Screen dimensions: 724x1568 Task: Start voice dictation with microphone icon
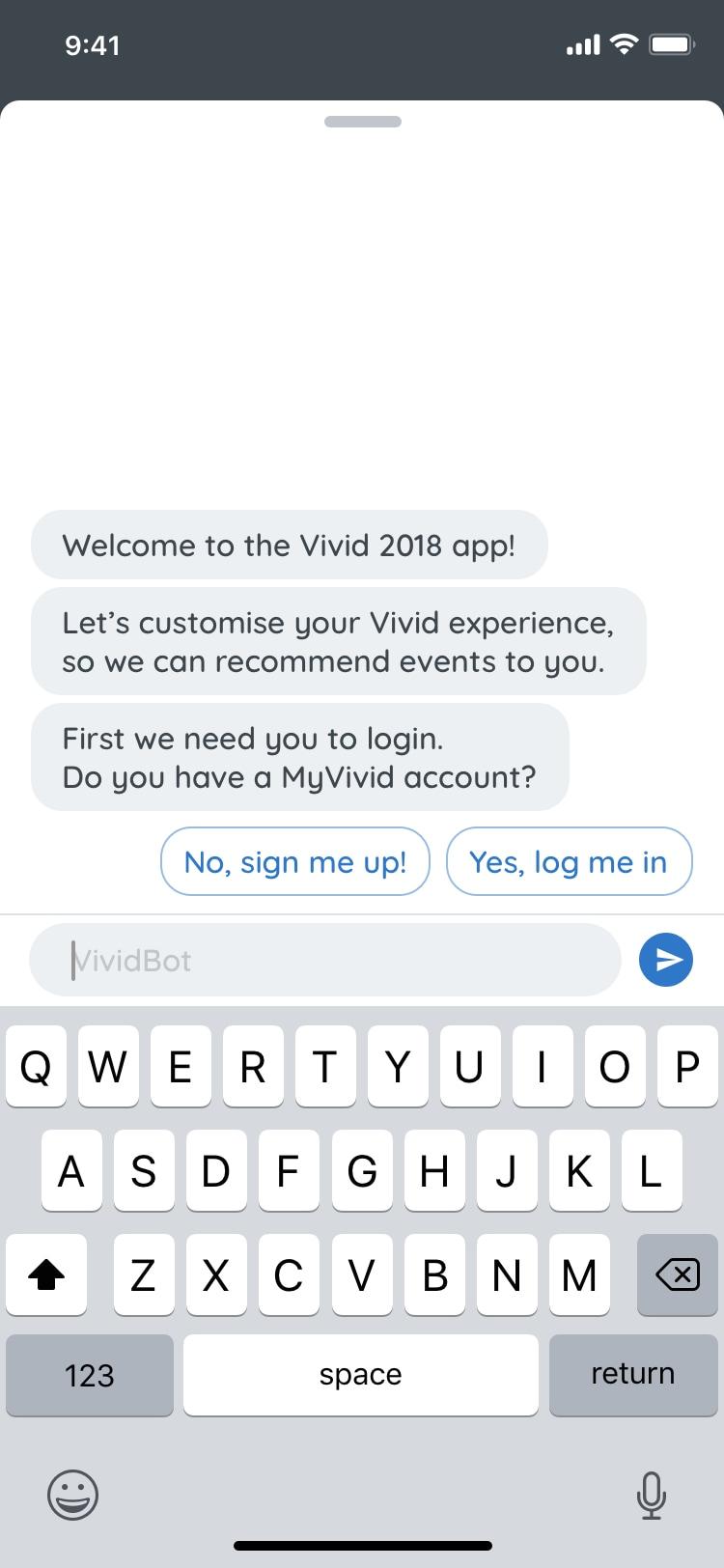652,1496
